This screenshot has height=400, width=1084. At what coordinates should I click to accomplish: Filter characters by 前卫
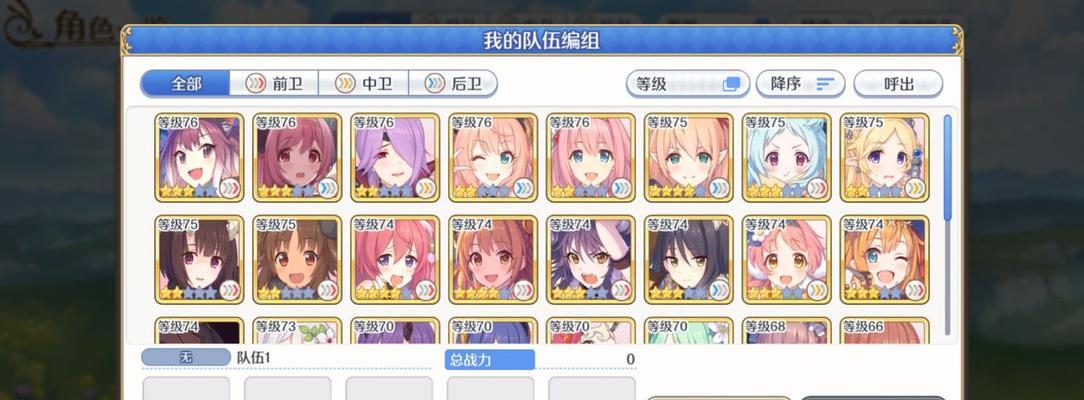pos(275,84)
